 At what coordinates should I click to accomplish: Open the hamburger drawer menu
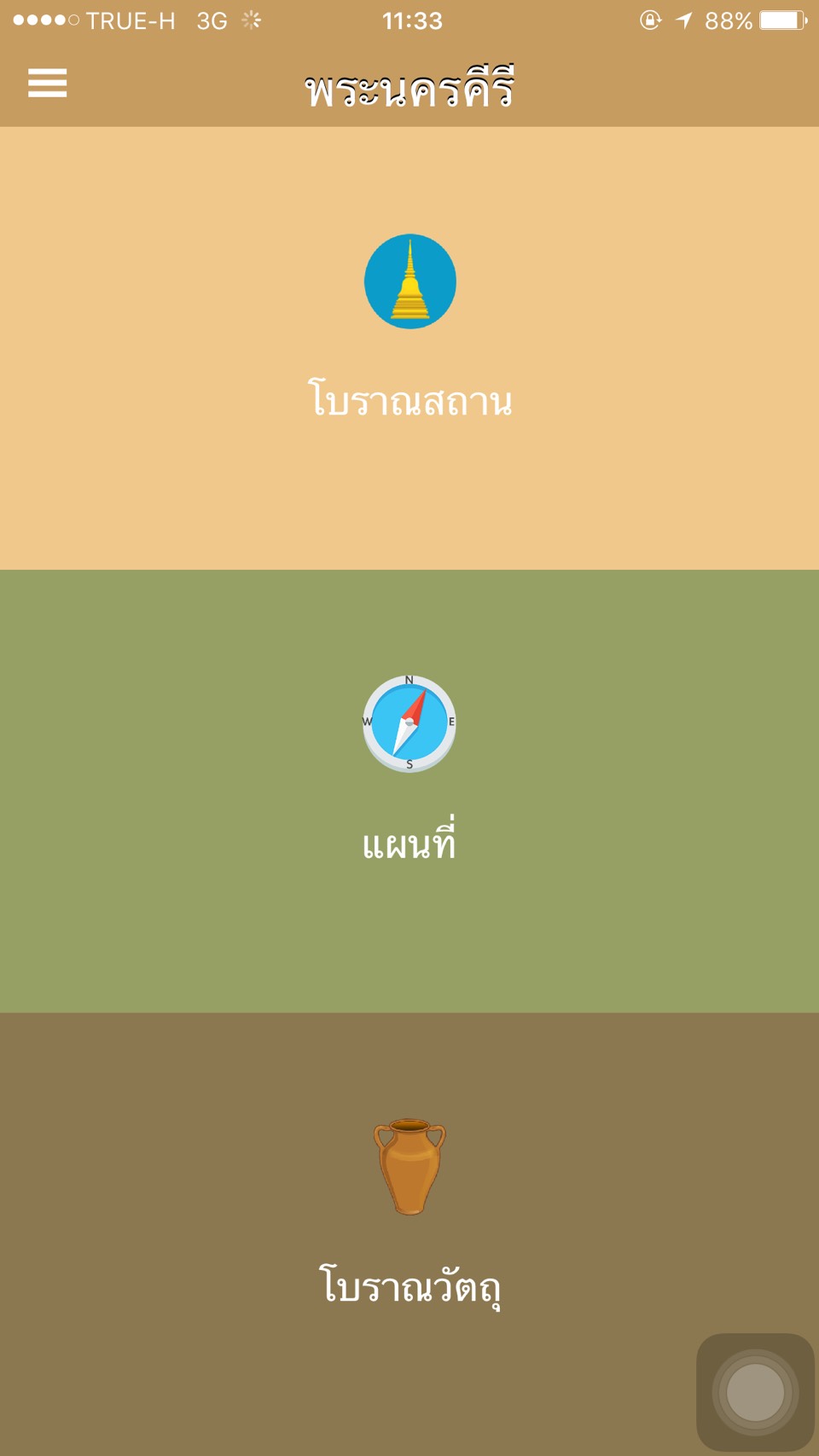coord(47,84)
